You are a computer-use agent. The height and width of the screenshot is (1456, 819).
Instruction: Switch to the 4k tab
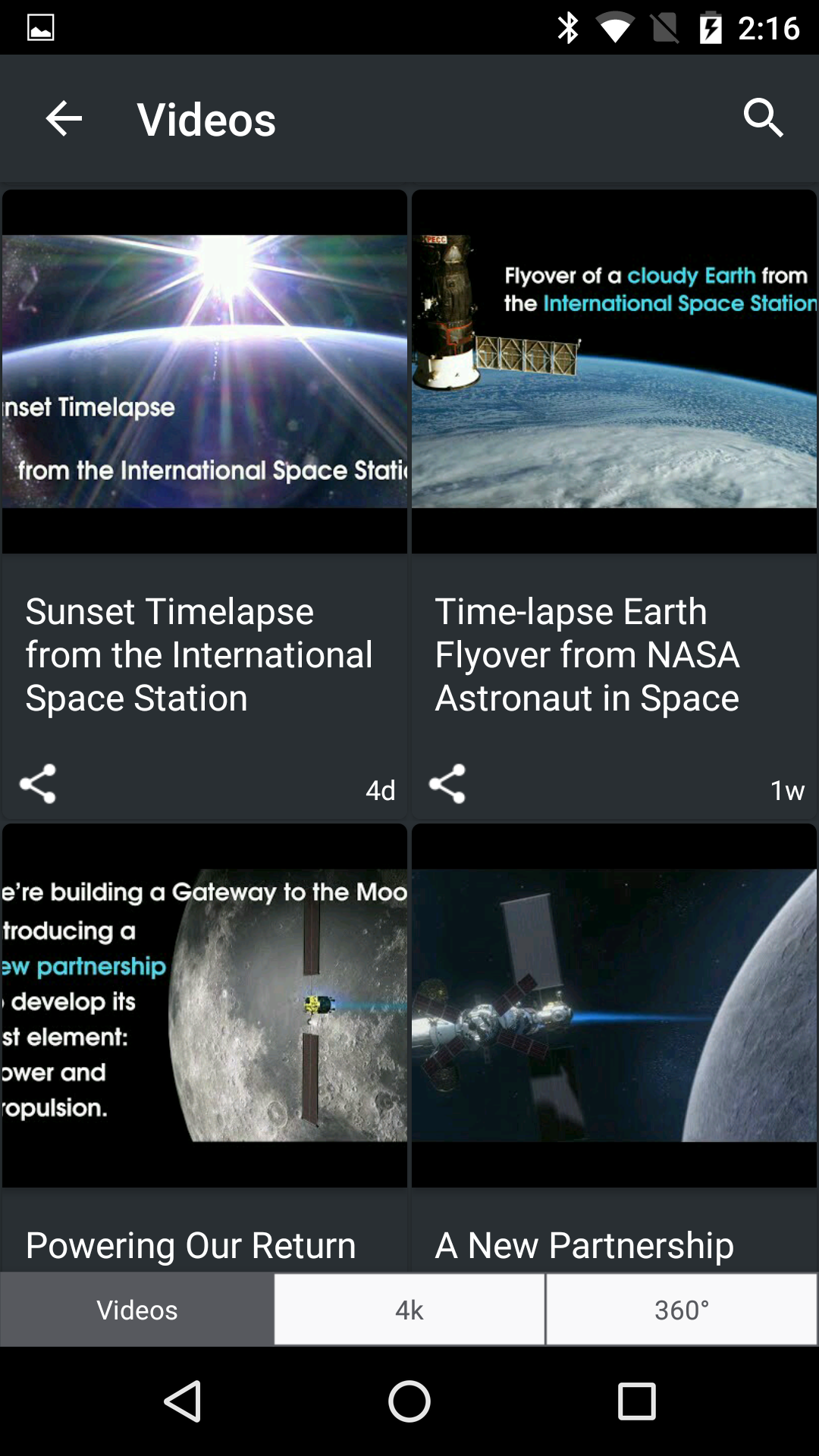point(409,1310)
